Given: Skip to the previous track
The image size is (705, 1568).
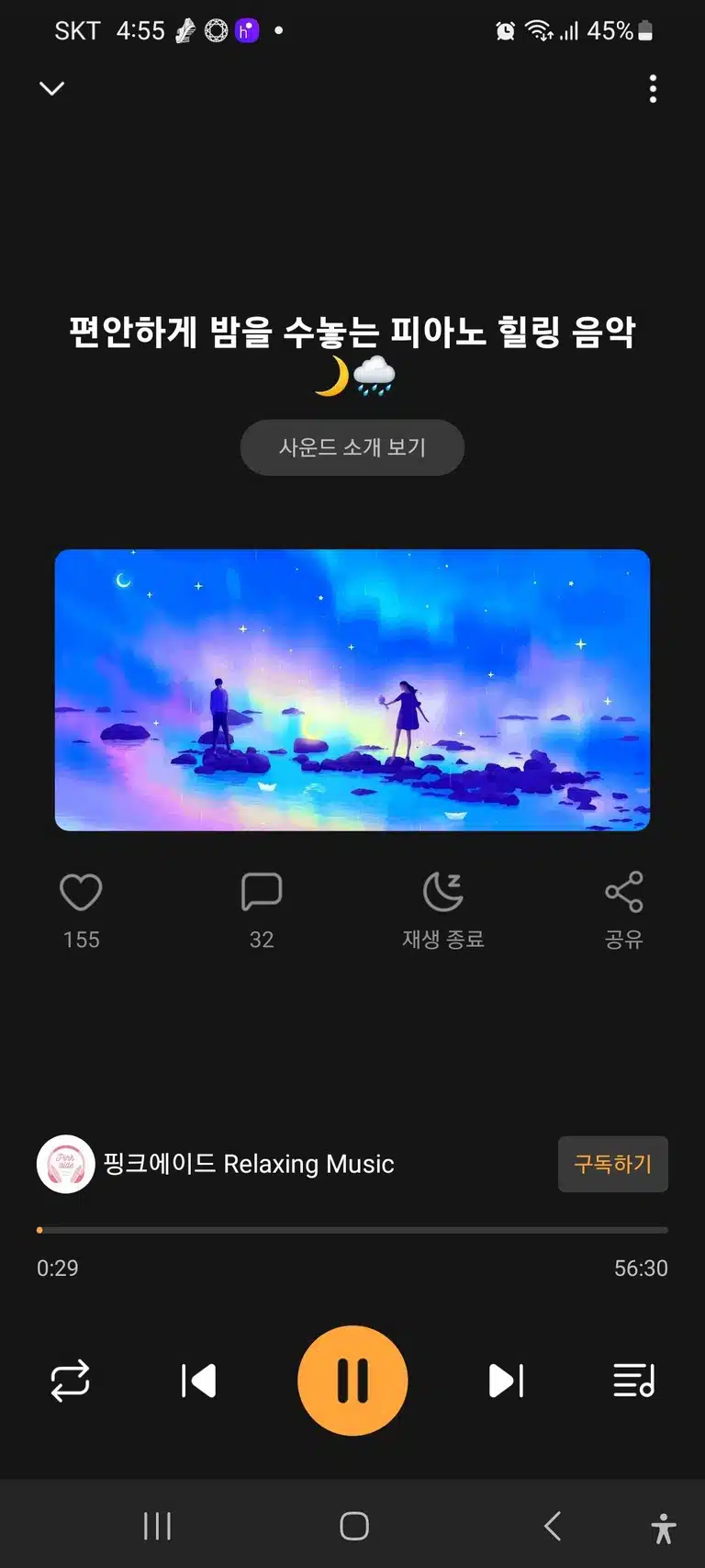Looking at the screenshot, I should (198, 1380).
